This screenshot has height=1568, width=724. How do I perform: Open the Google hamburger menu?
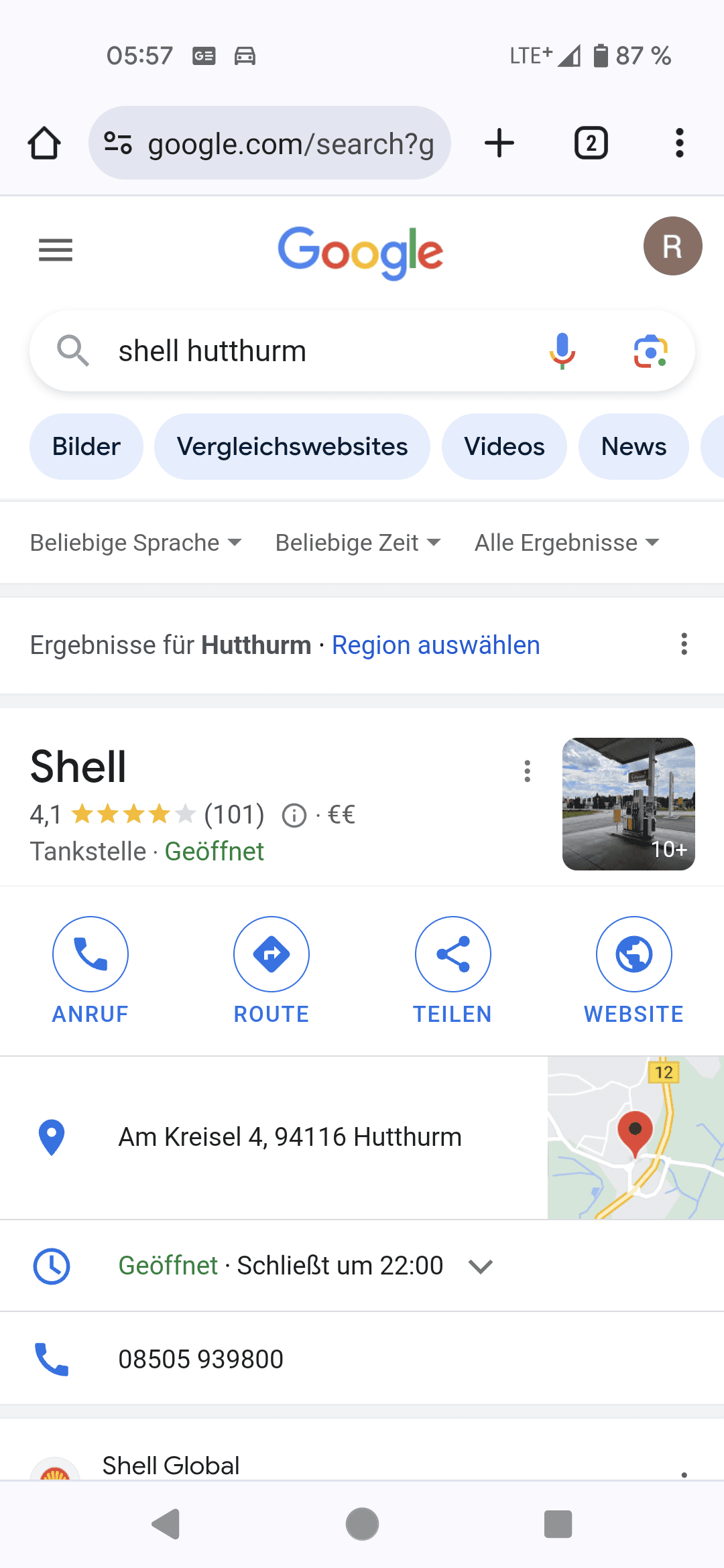point(56,250)
